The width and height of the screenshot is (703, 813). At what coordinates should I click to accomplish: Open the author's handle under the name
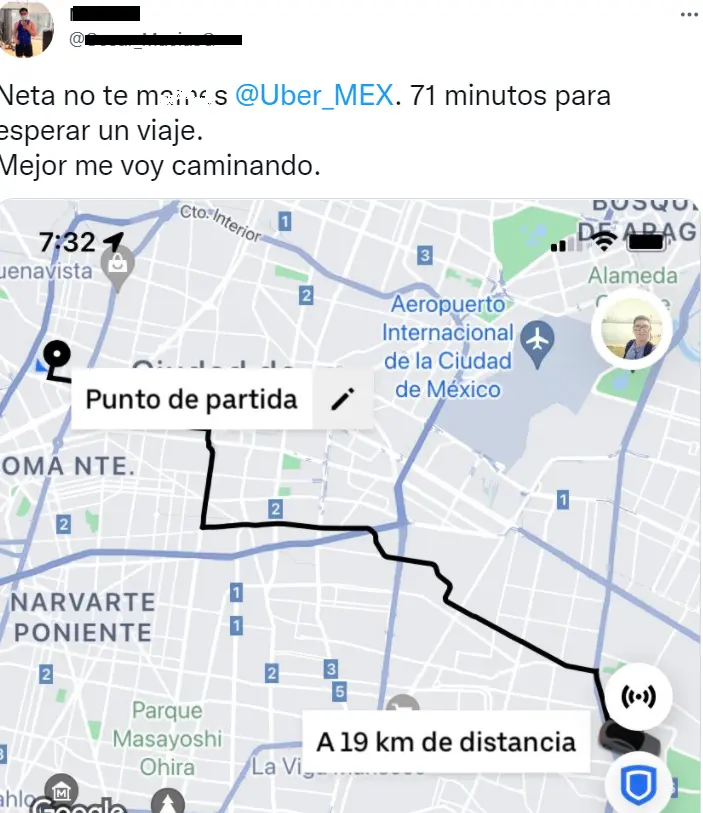(155, 40)
